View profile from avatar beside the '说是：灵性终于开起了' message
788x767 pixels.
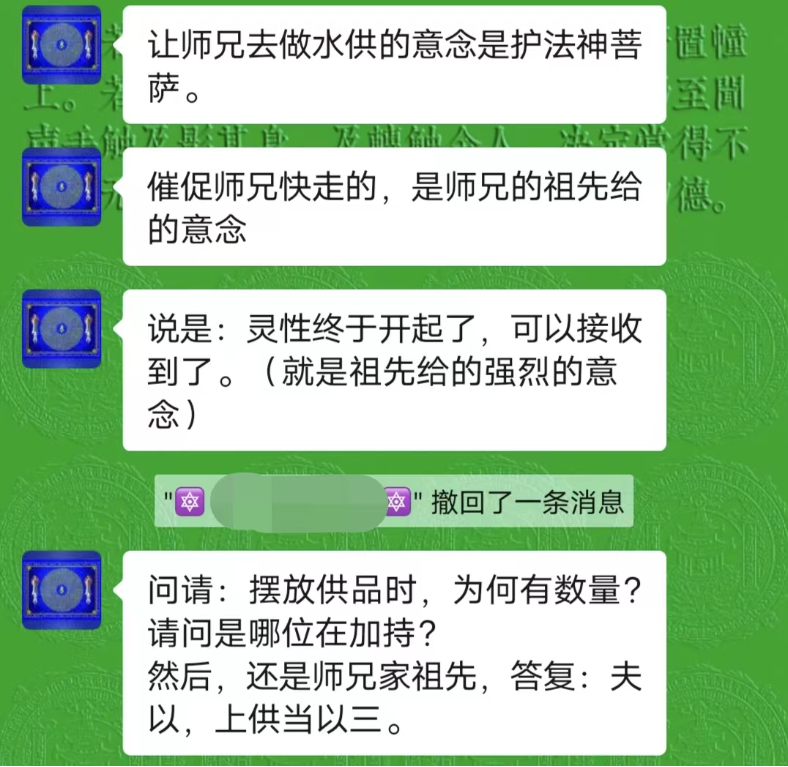pos(61,329)
